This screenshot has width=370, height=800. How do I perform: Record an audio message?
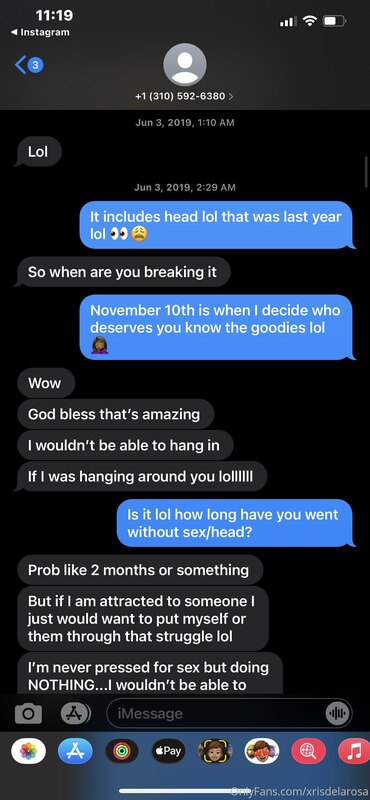pyautogui.click(x=337, y=713)
